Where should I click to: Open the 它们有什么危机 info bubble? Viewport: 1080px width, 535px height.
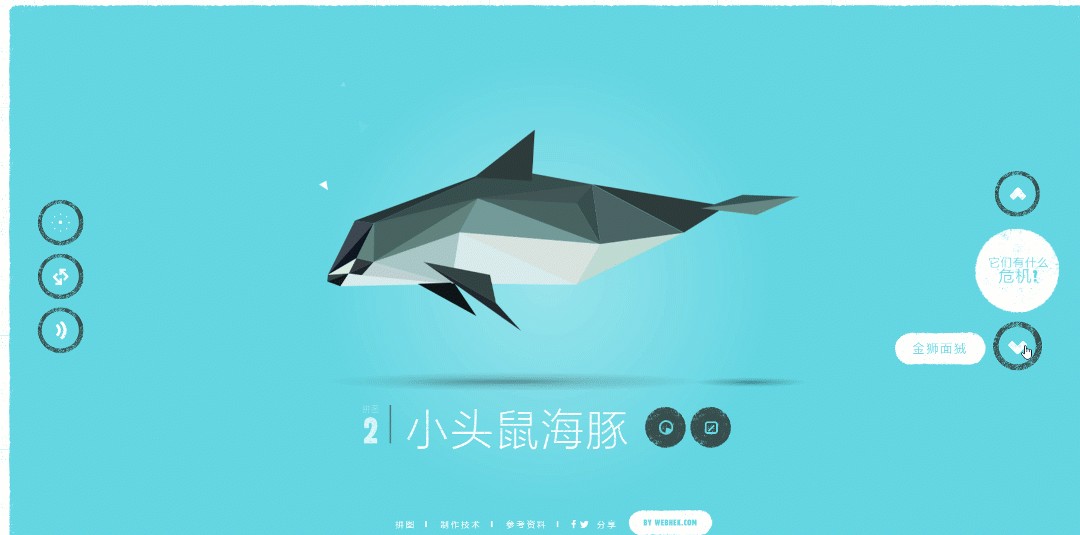tap(1017, 269)
